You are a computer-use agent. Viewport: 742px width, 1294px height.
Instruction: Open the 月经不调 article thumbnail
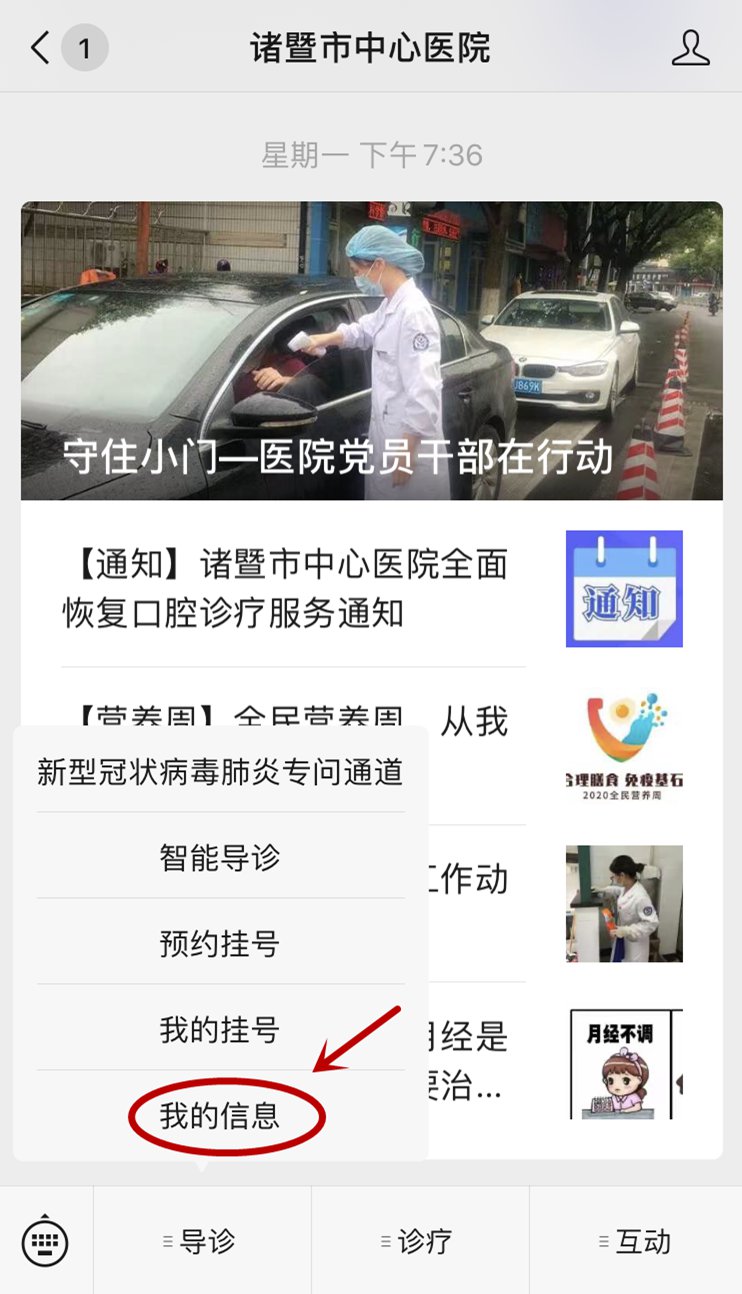pos(625,1063)
